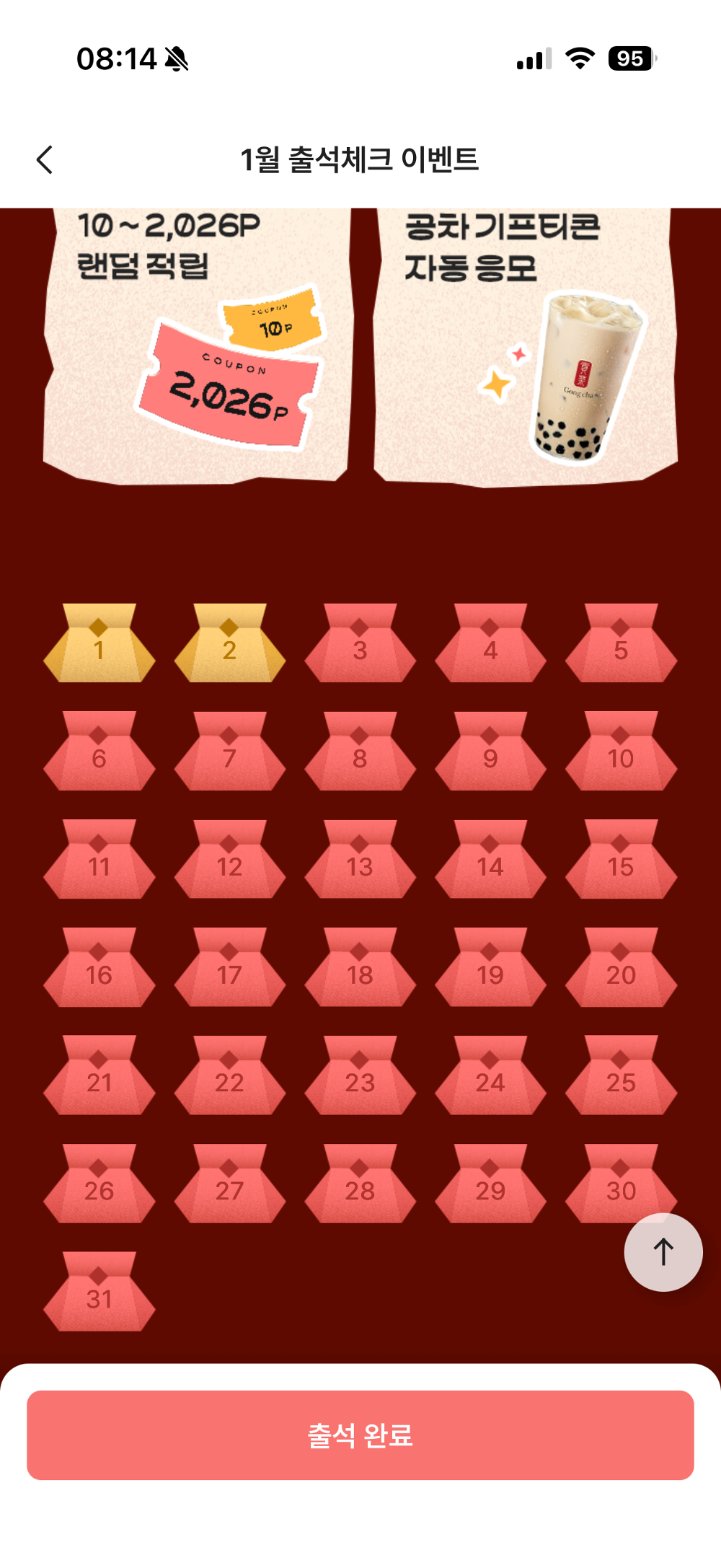Select the day 10 red pouch

(621, 752)
